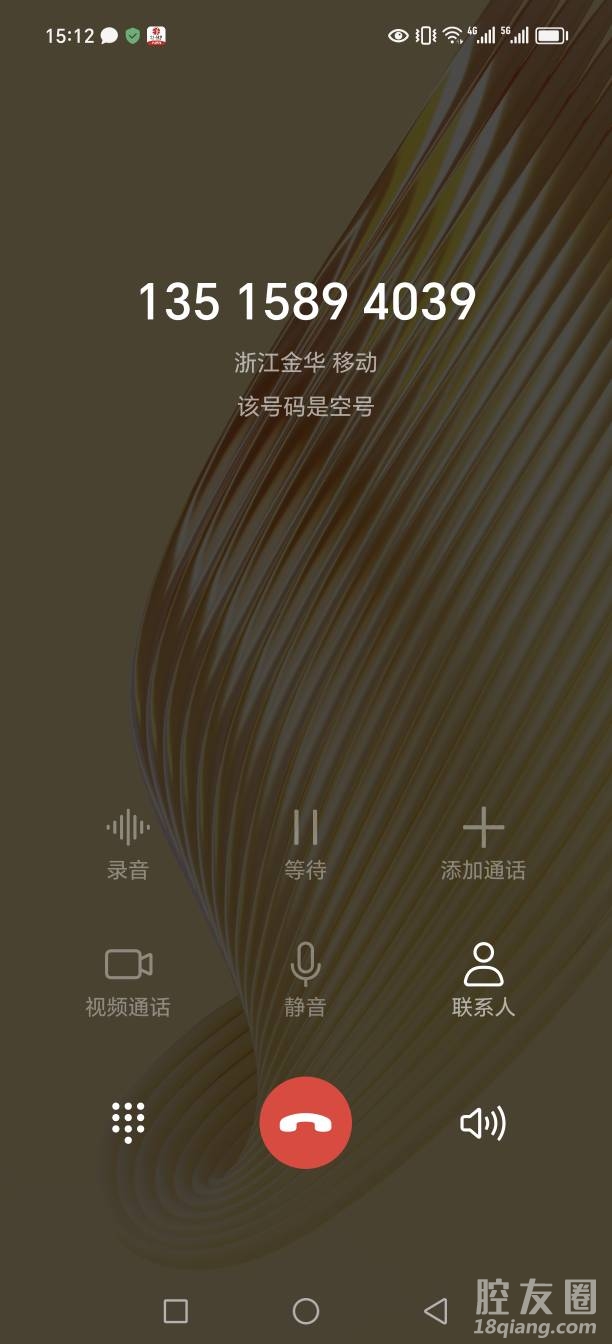The image size is (612, 1344).
Task: Switch to video call (视频通话)
Action: click(x=128, y=978)
